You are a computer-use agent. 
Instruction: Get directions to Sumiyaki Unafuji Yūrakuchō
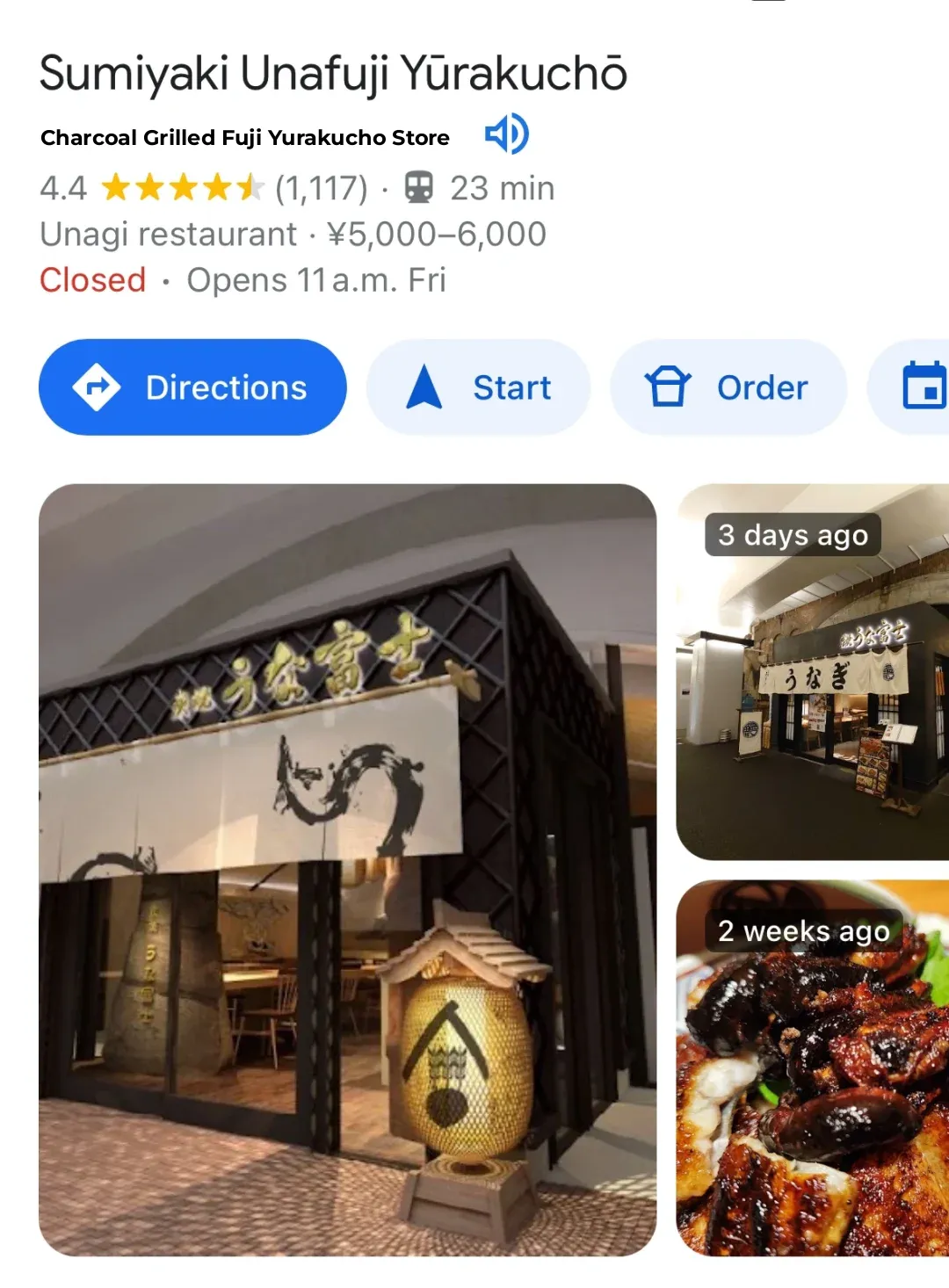[x=192, y=387]
